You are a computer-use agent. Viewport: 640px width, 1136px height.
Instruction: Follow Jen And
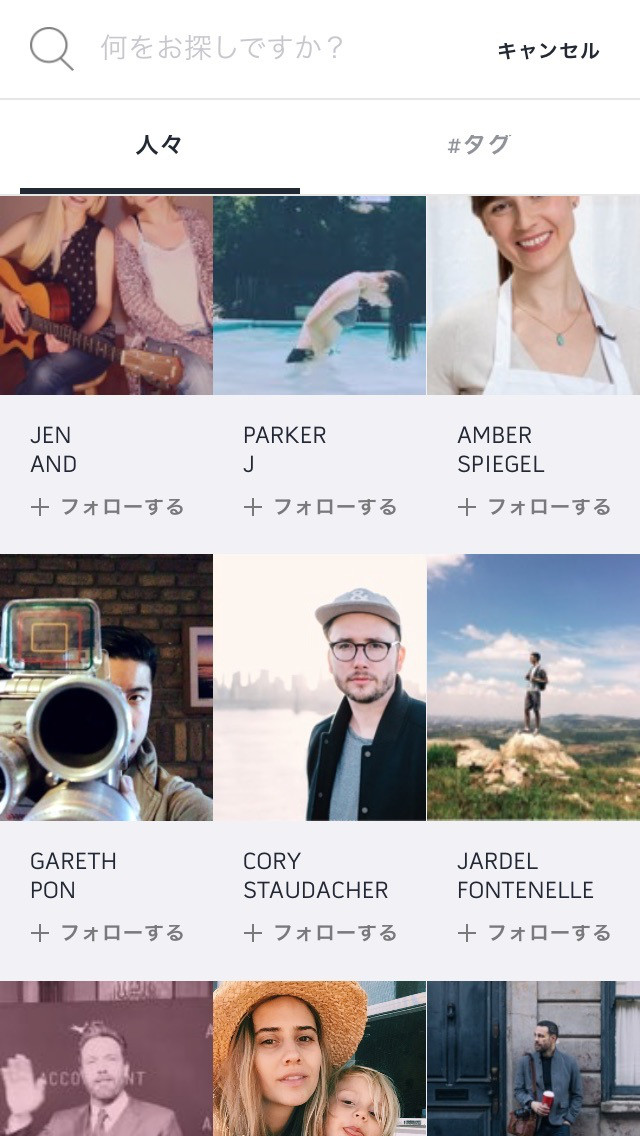[108, 507]
